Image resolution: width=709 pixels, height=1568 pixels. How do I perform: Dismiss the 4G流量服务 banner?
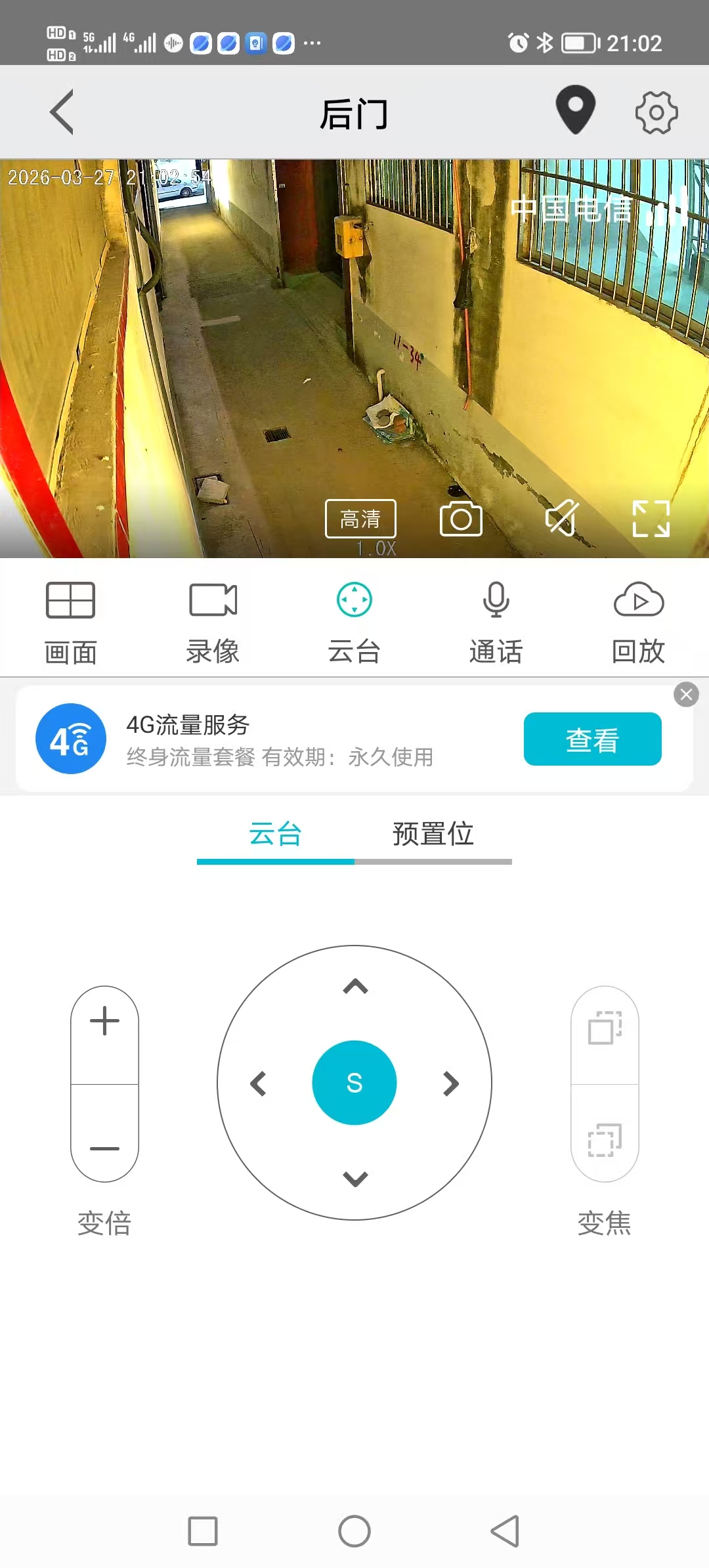tap(686, 695)
